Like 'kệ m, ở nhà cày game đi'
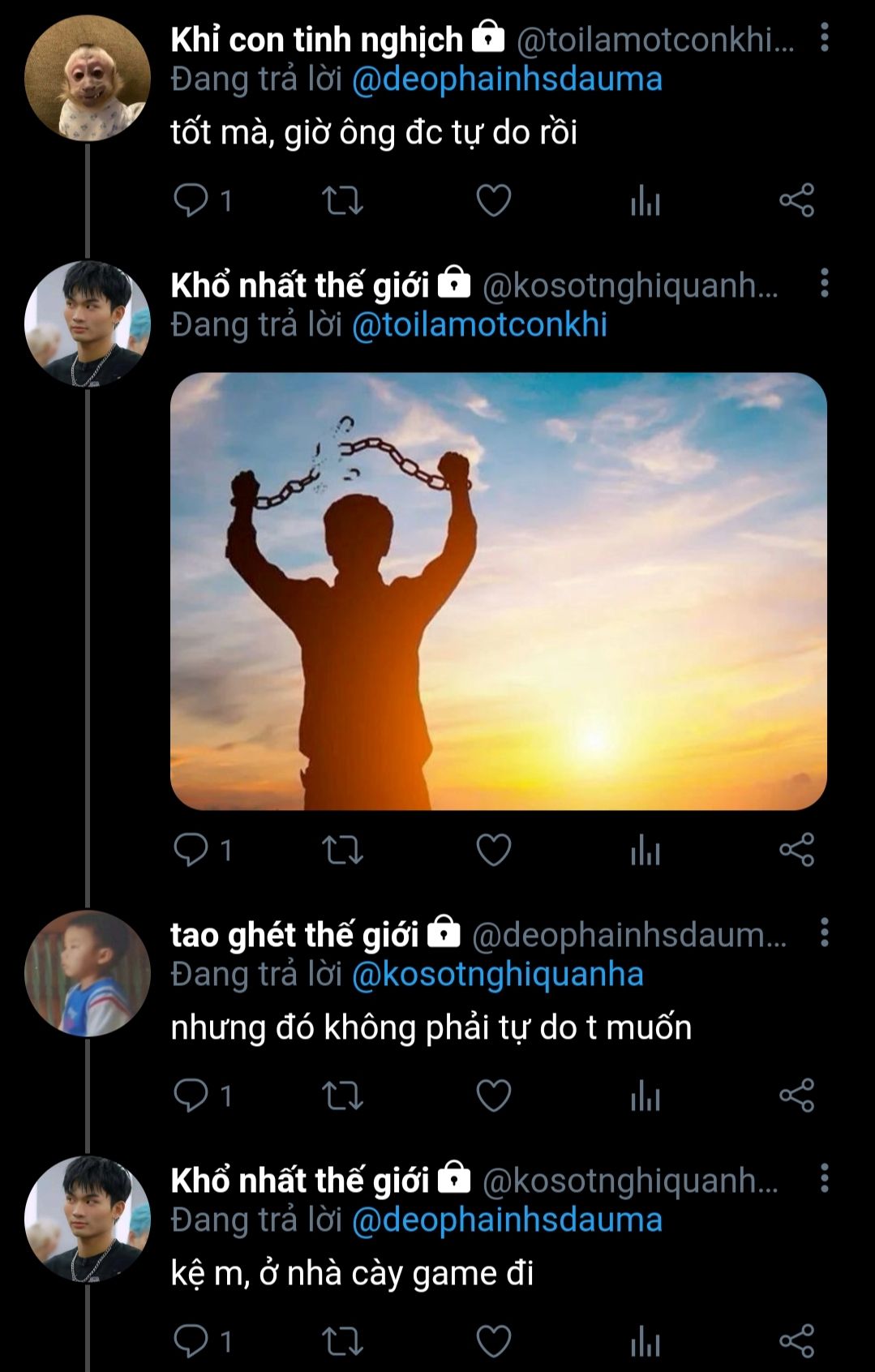This screenshot has width=875, height=1372. (493, 1341)
